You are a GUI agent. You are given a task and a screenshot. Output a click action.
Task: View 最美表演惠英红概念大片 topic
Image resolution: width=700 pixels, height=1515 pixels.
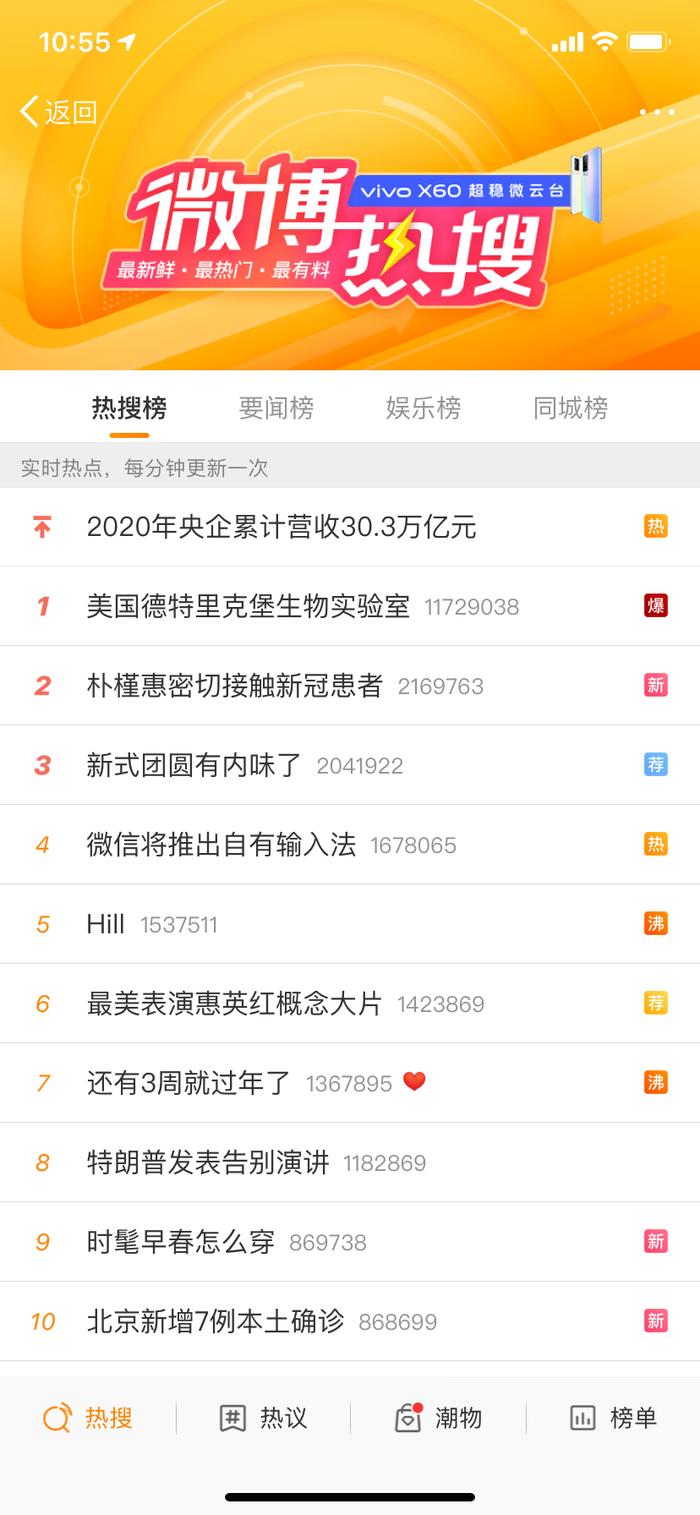[x=350, y=1004]
